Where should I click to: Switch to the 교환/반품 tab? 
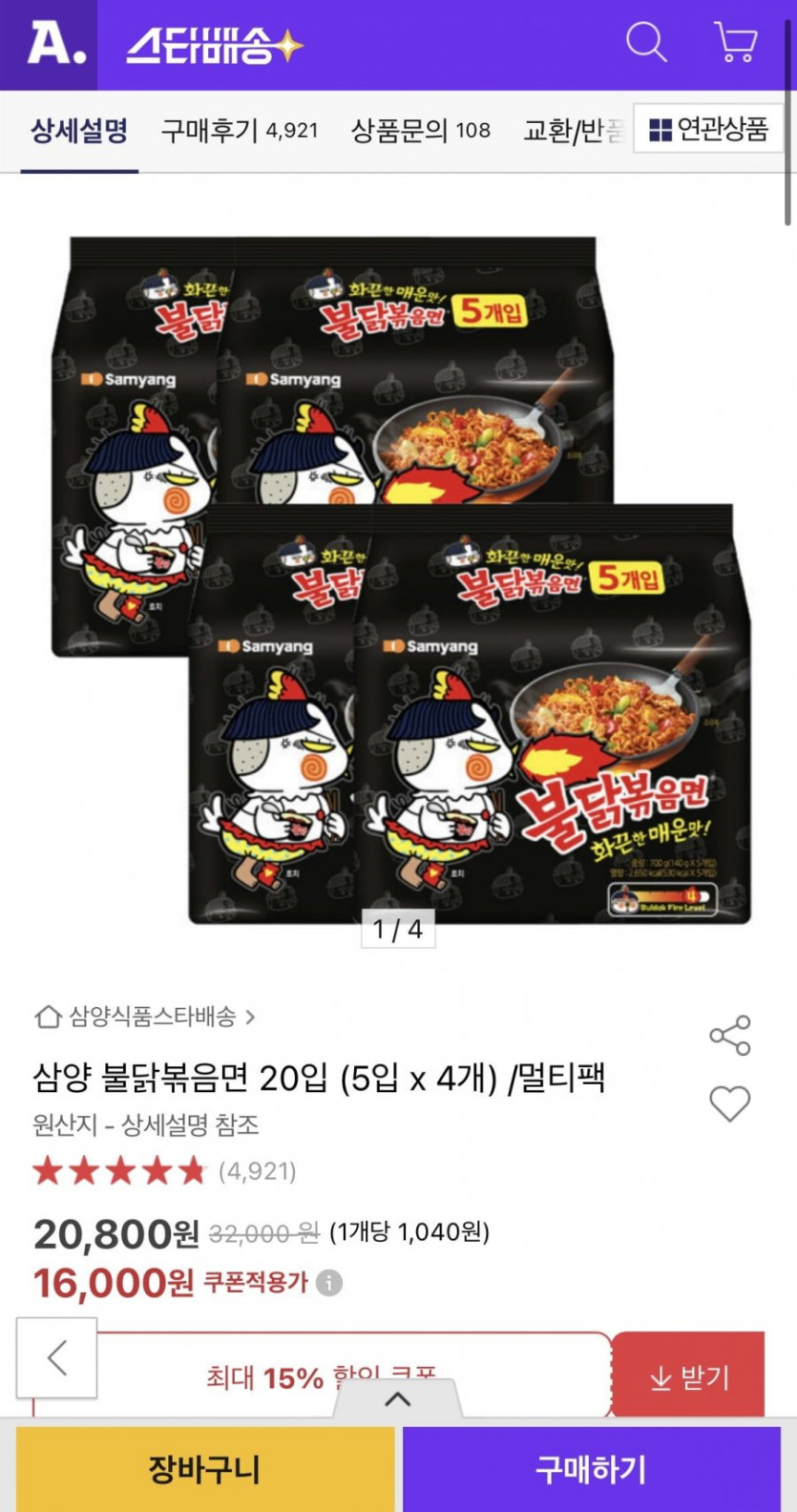point(573,130)
